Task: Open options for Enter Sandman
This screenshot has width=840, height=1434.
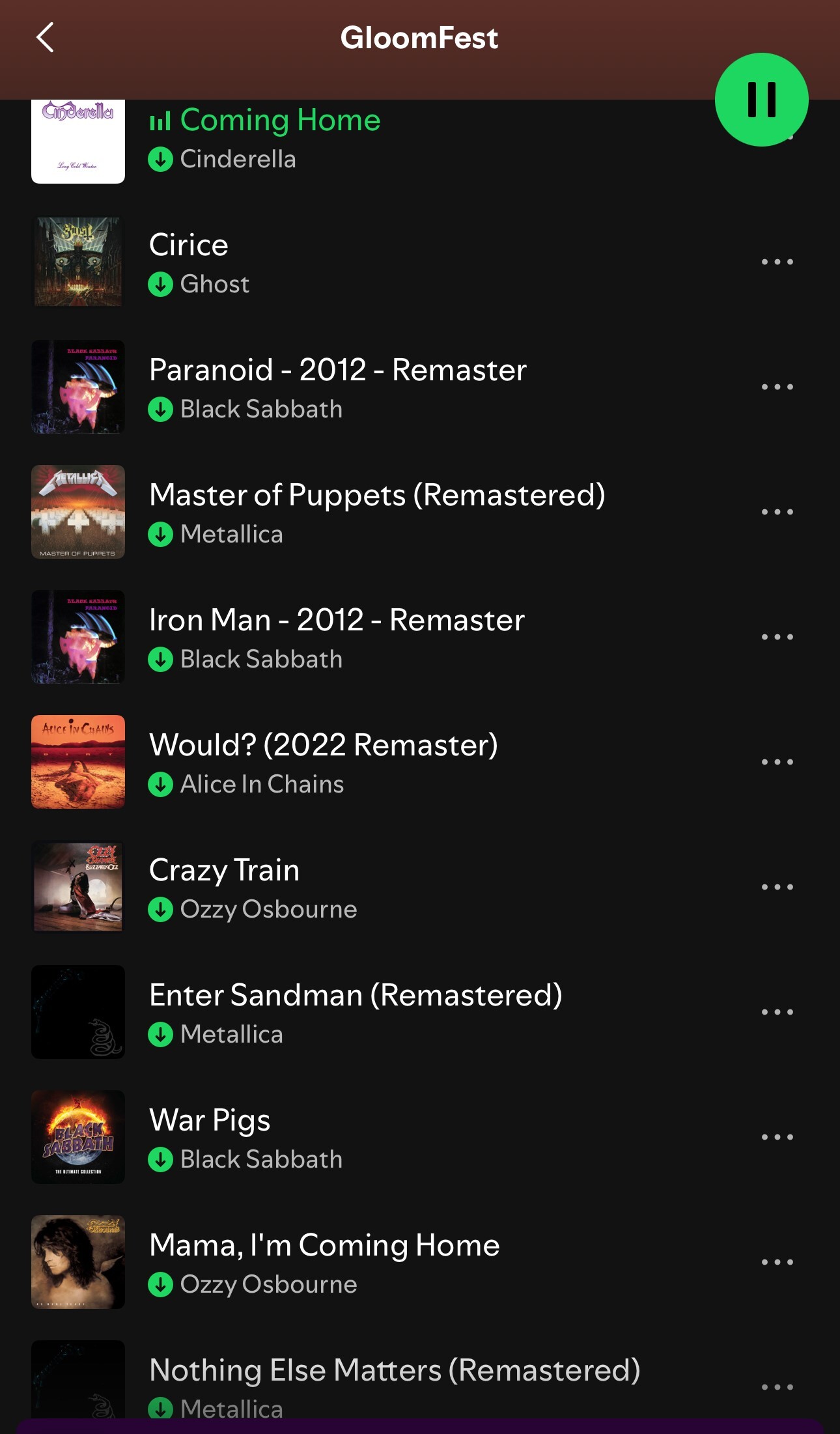Action: [777, 1012]
